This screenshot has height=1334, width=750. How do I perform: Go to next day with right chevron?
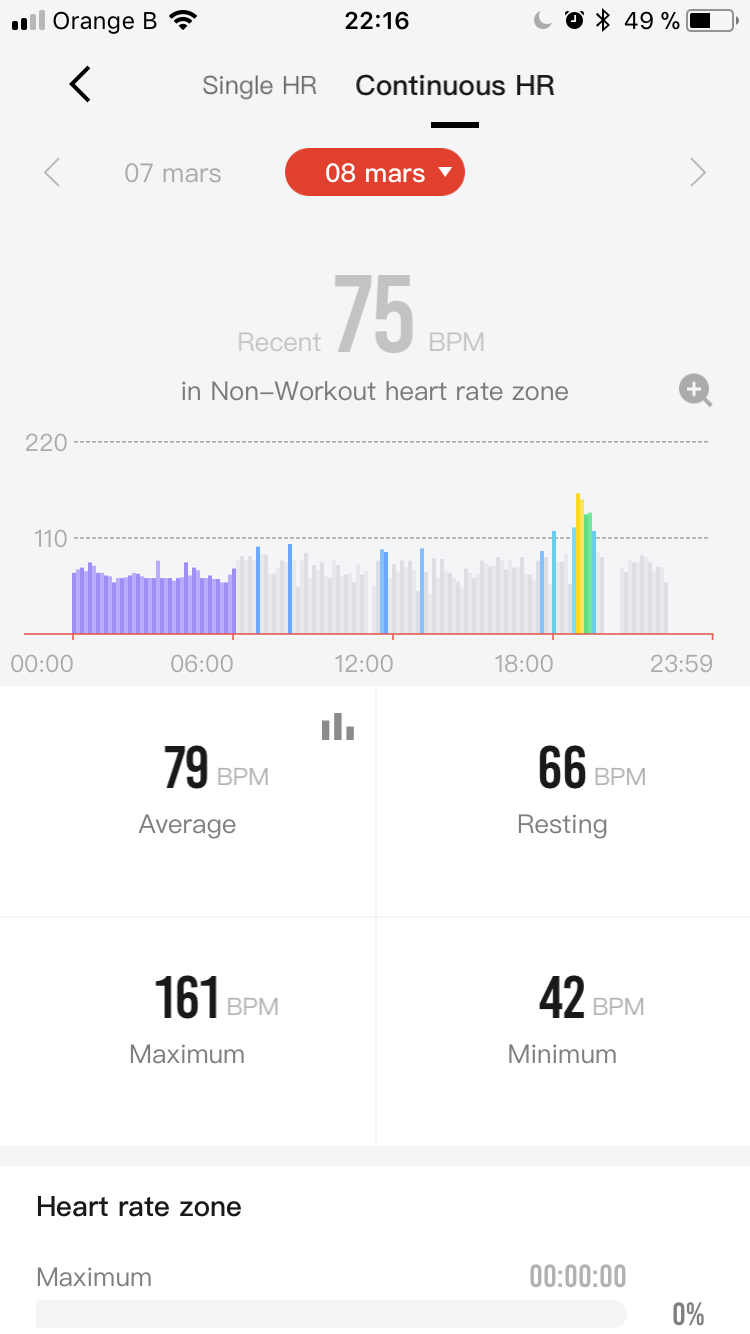pos(698,173)
